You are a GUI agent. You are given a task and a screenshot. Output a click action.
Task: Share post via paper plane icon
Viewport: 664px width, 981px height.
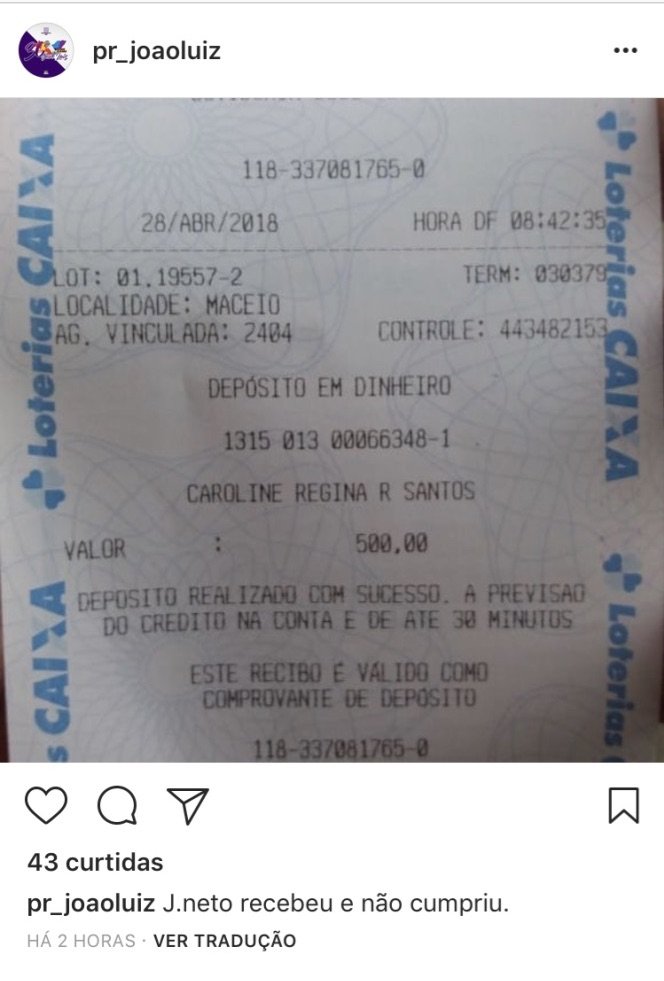187,805
